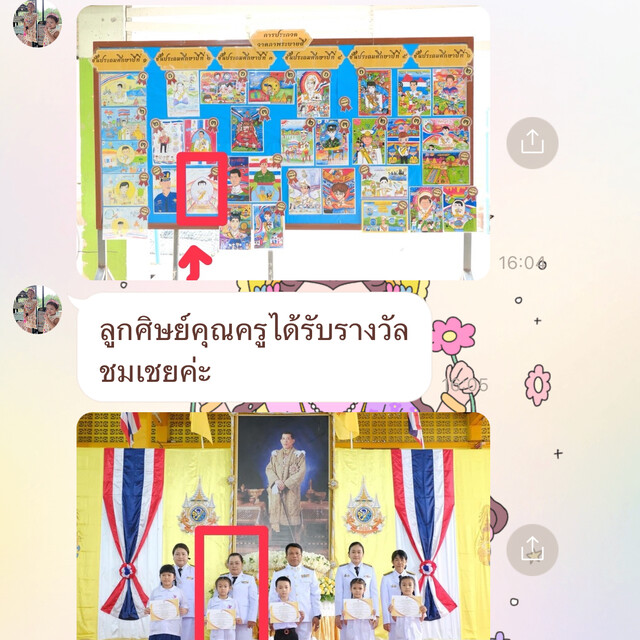Open sender's profile avatar beside bulletin photo

[37, 24]
